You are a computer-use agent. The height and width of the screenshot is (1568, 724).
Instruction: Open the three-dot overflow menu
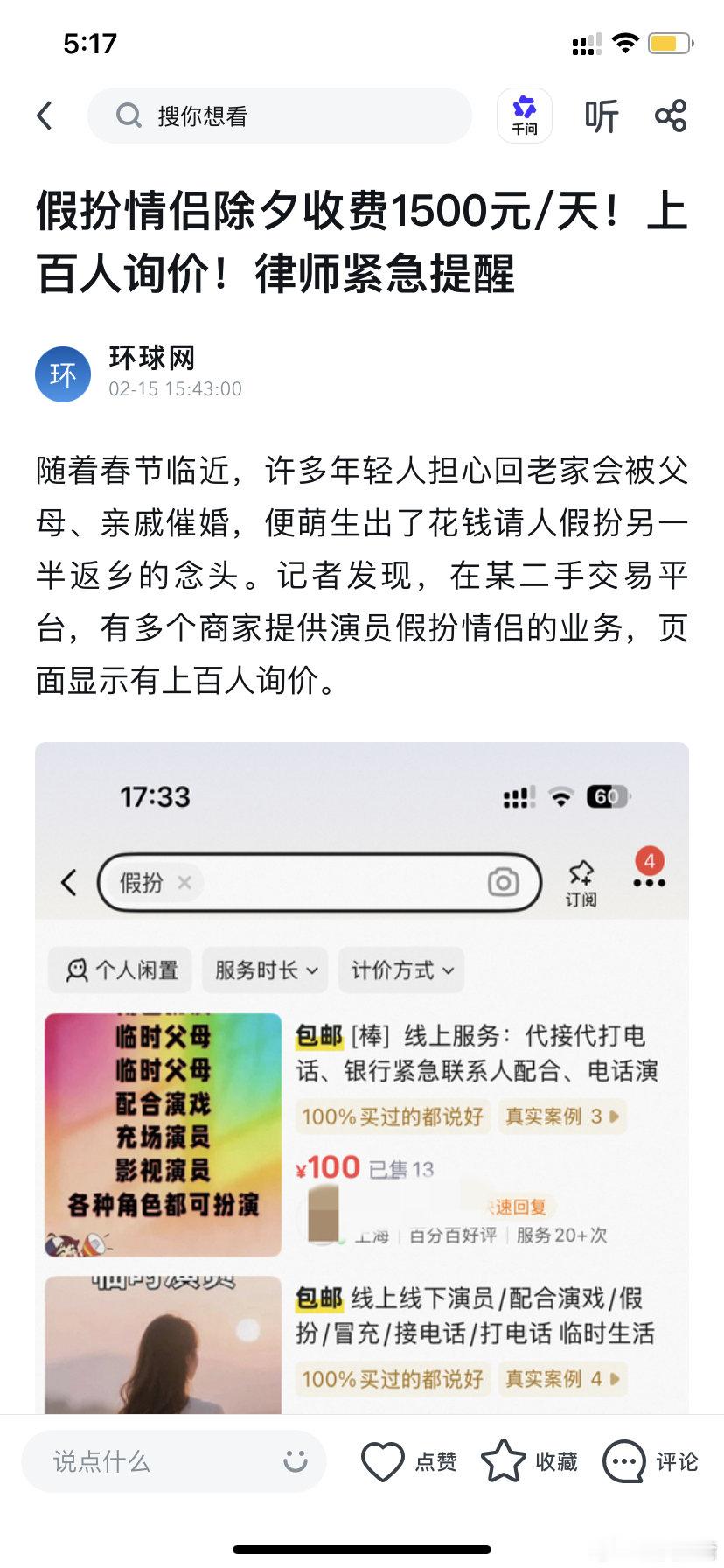(x=648, y=884)
